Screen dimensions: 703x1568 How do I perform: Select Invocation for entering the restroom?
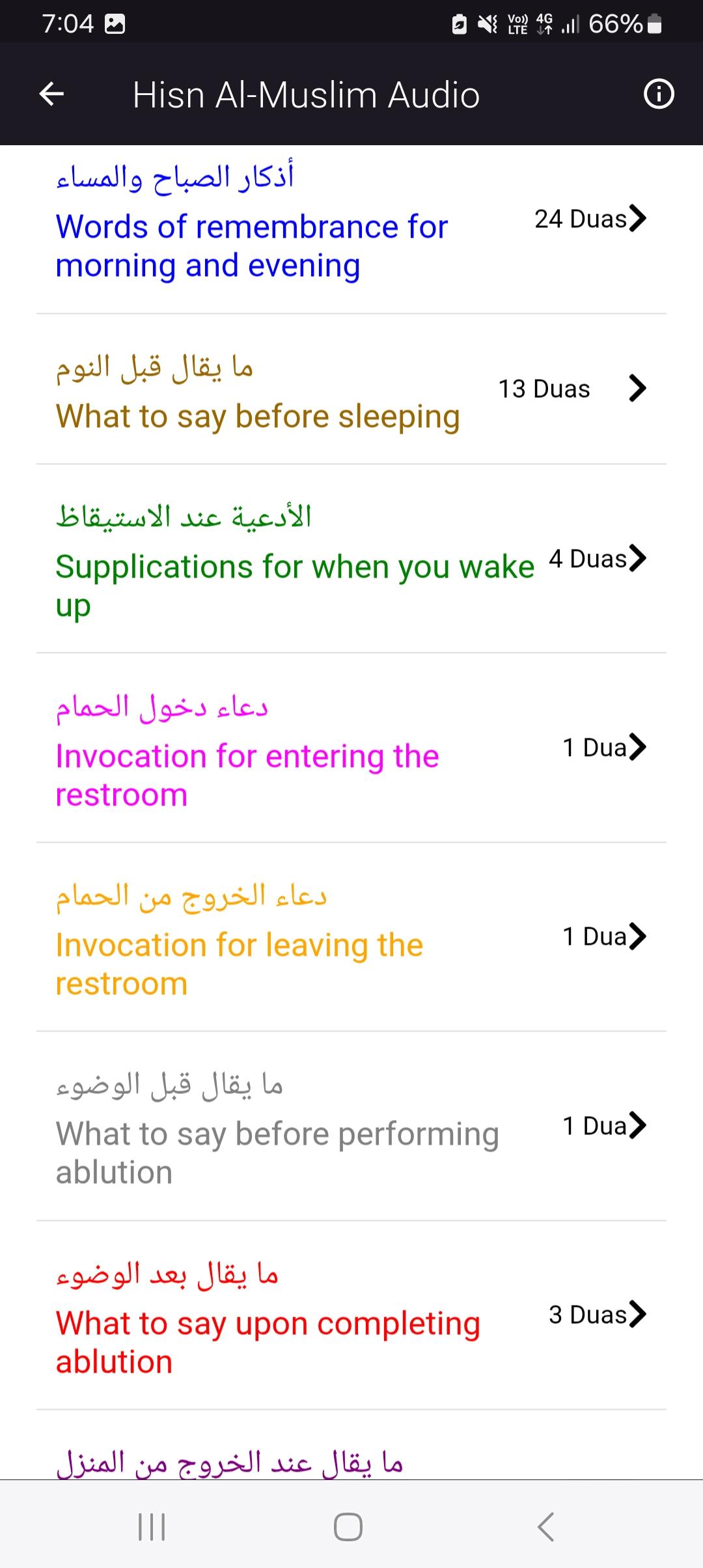351,748
